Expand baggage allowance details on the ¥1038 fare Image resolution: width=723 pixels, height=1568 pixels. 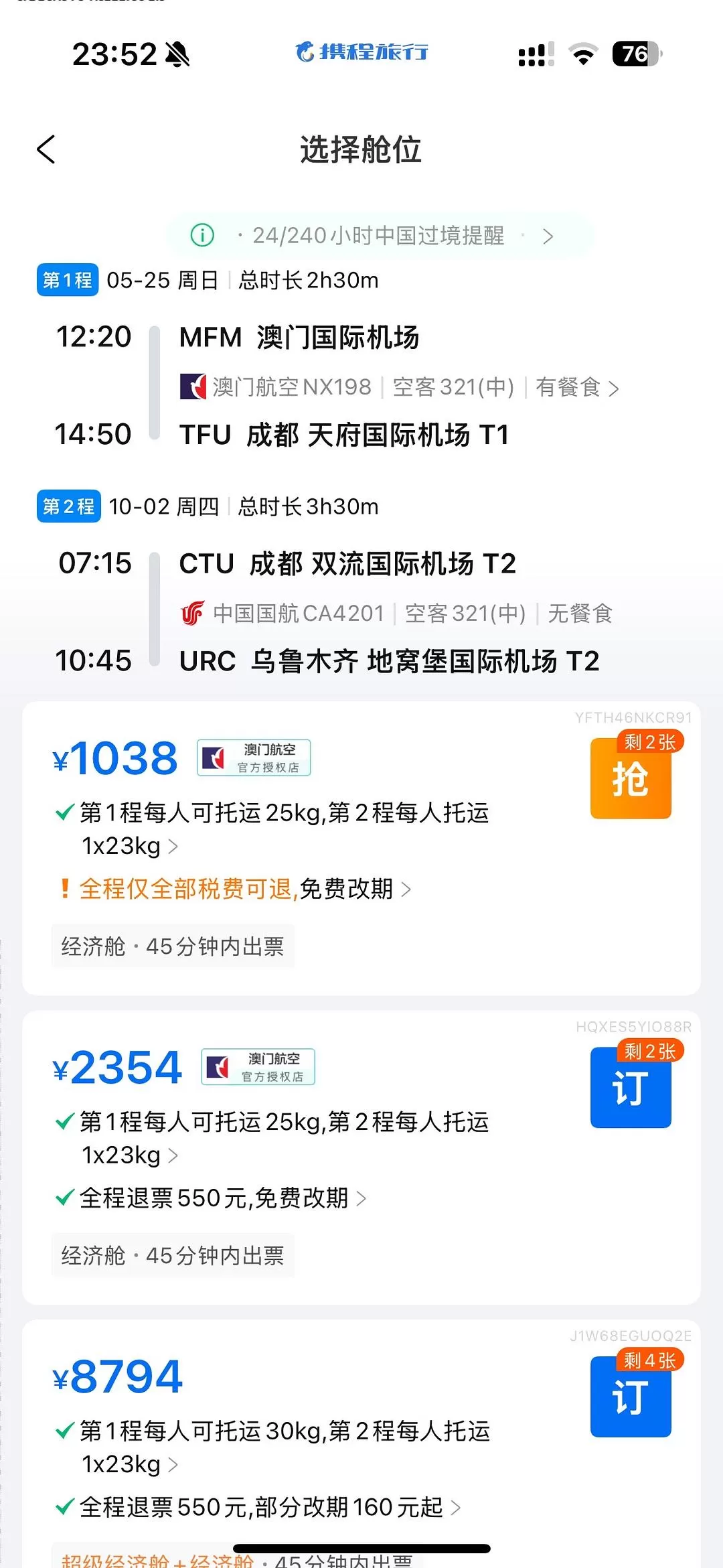(x=174, y=845)
